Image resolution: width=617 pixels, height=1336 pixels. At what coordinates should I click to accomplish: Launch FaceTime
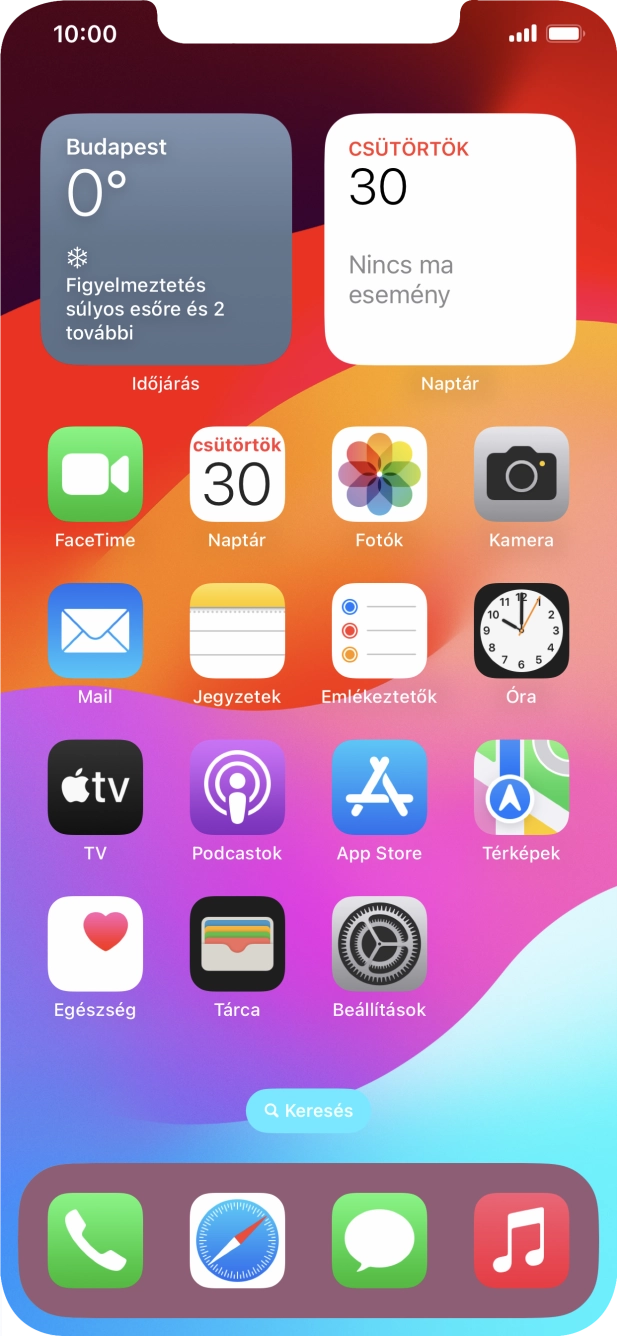click(95, 474)
